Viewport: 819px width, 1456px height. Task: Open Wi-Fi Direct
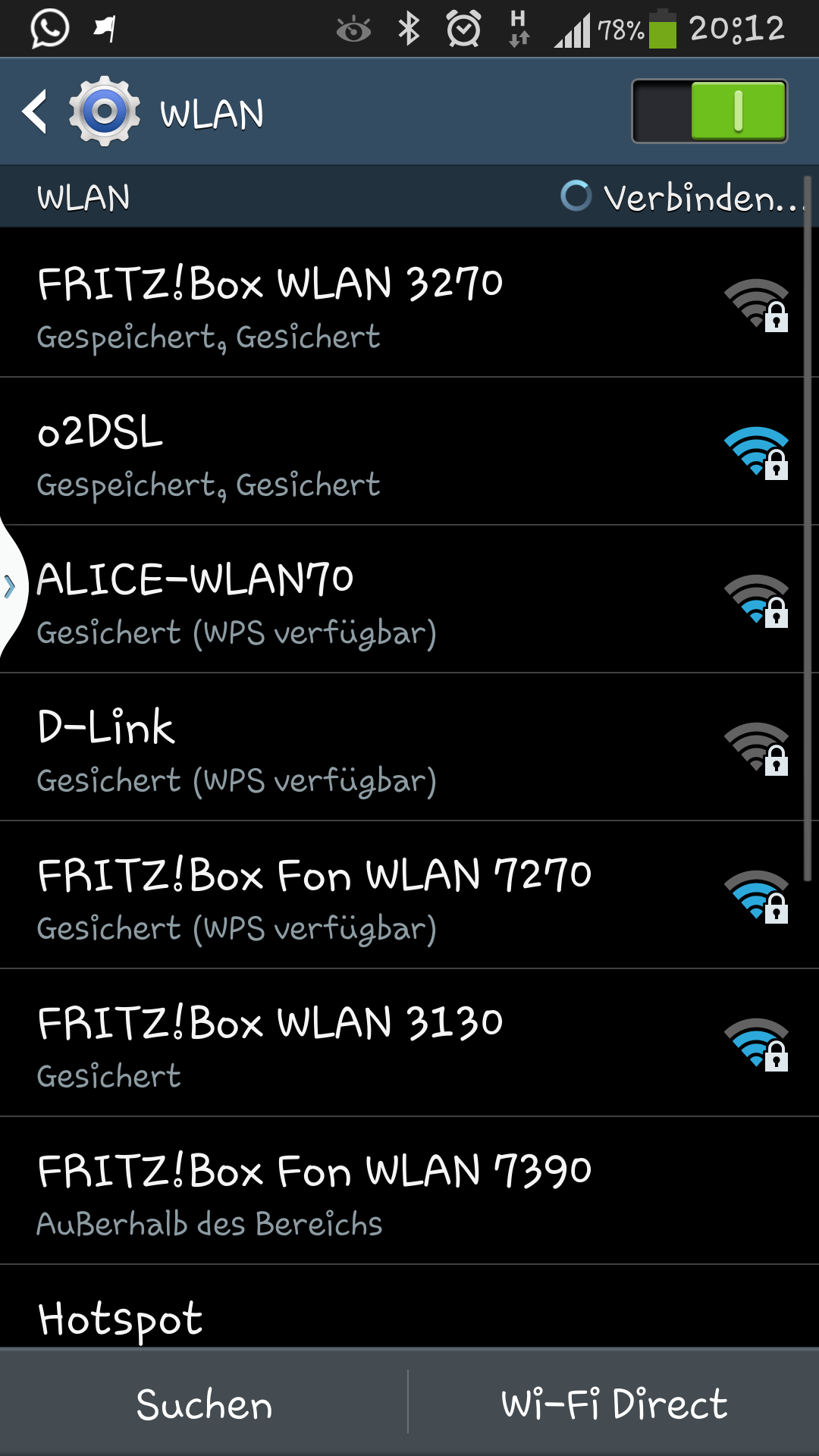tap(614, 1402)
